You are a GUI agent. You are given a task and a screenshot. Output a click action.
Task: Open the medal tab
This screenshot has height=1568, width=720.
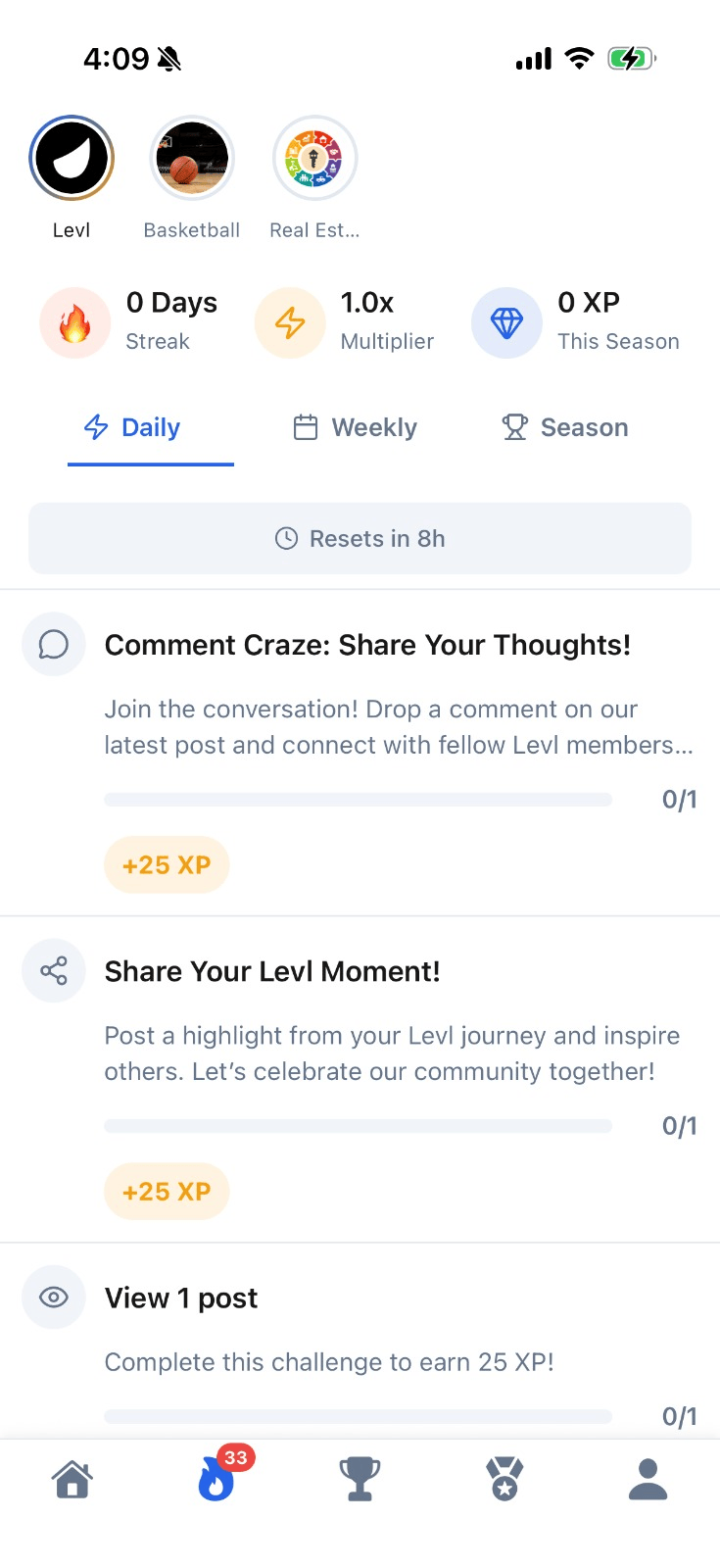pyautogui.click(x=504, y=1479)
